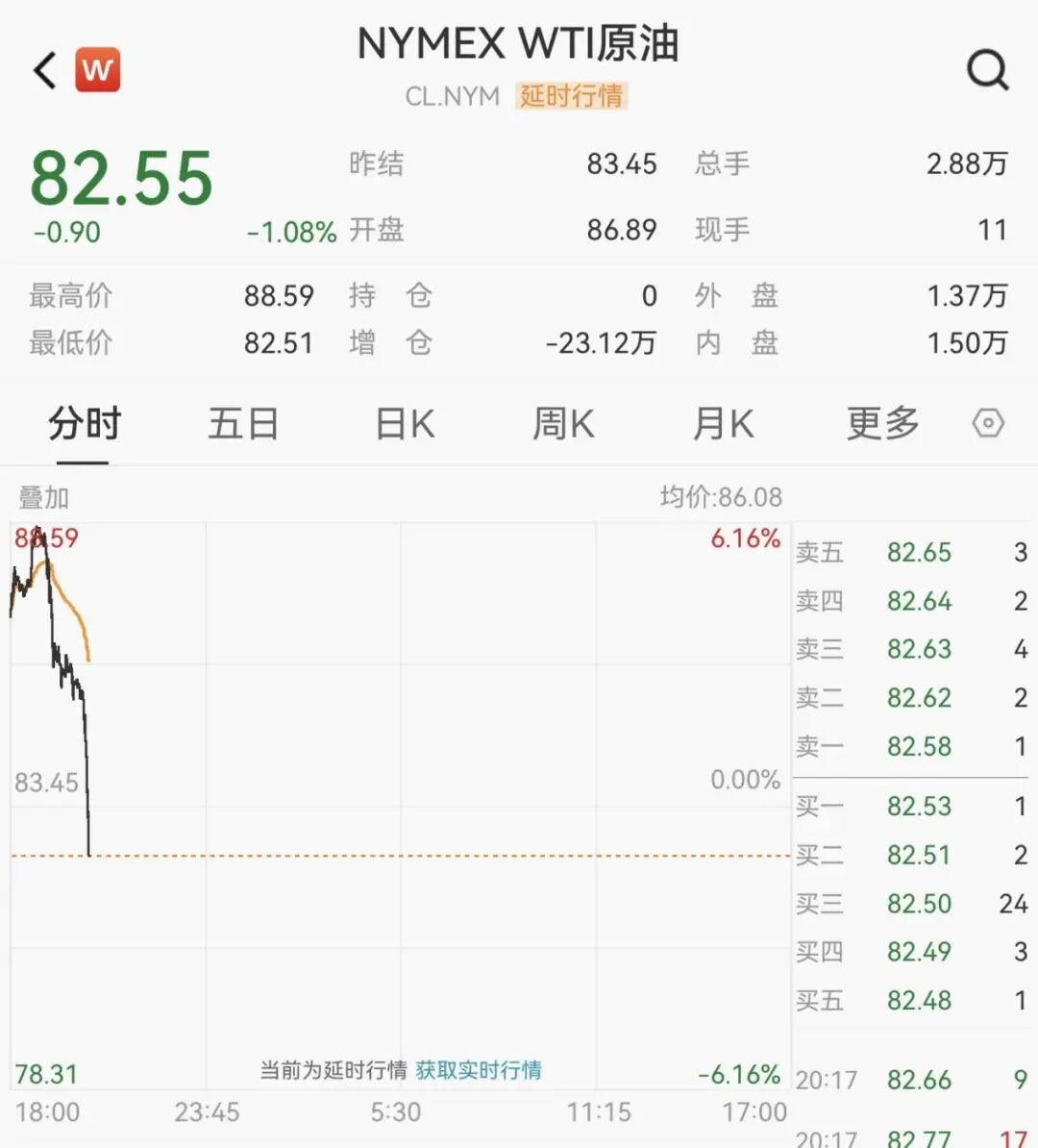Open chart settings hexagon icon
Screen dimensions: 1038x1148
(x=988, y=423)
